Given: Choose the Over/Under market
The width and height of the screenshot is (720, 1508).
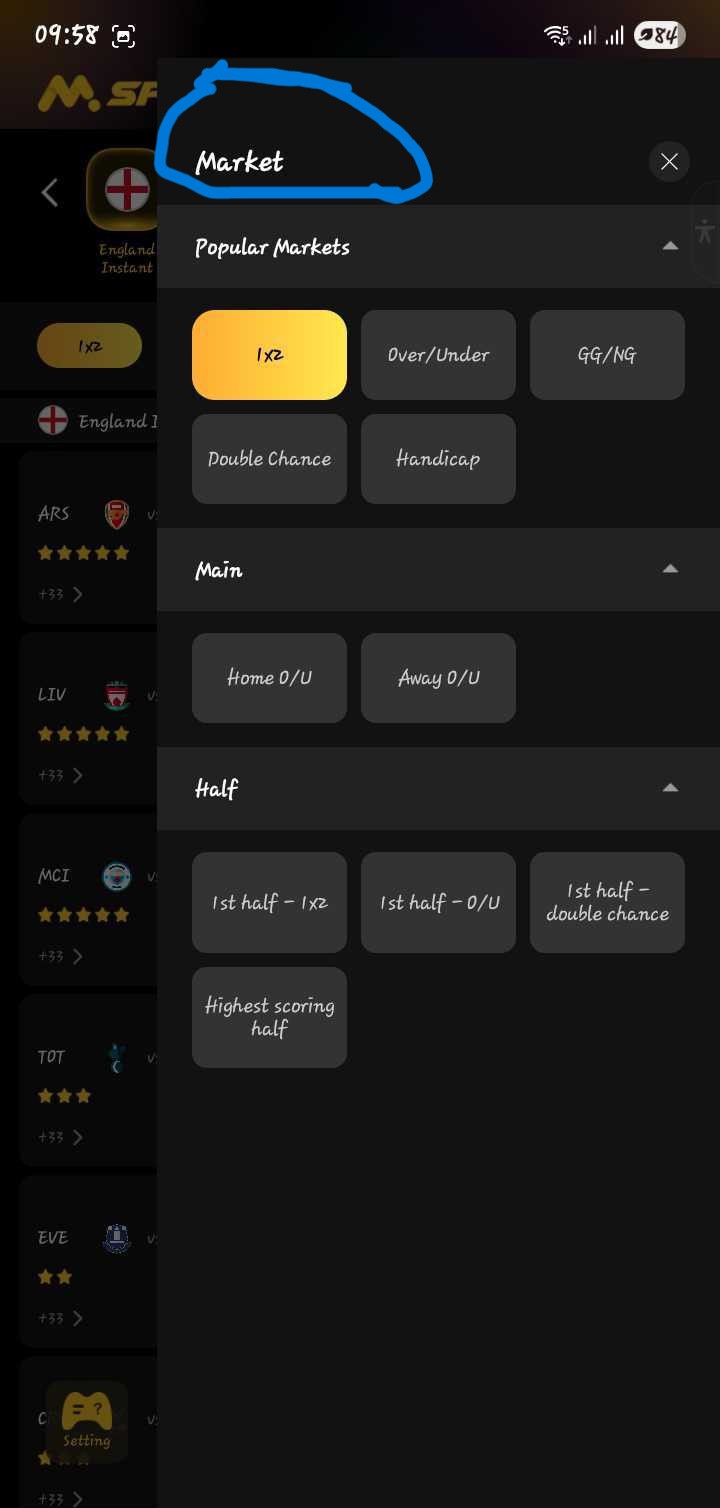Looking at the screenshot, I should 438,355.
